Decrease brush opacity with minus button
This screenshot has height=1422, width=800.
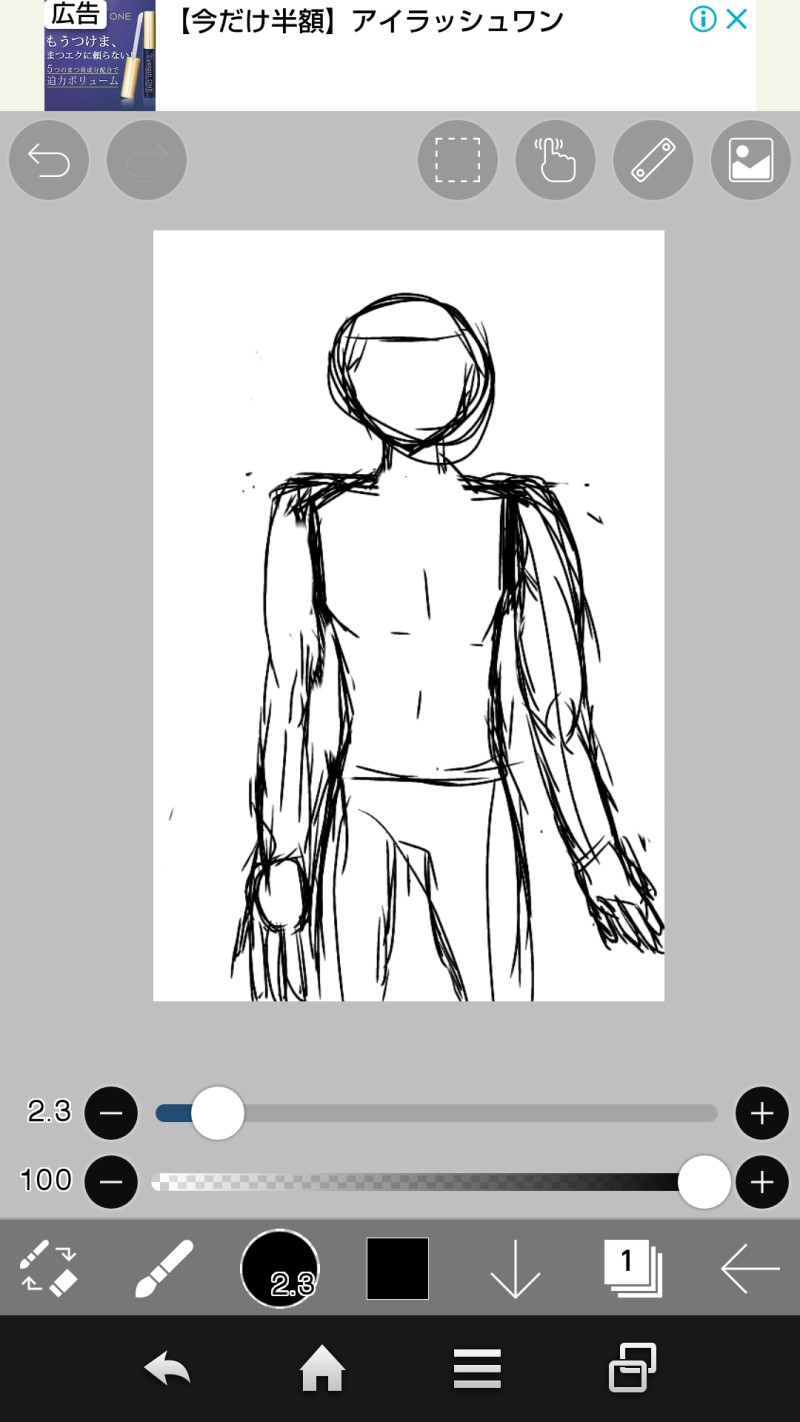point(110,1182)
